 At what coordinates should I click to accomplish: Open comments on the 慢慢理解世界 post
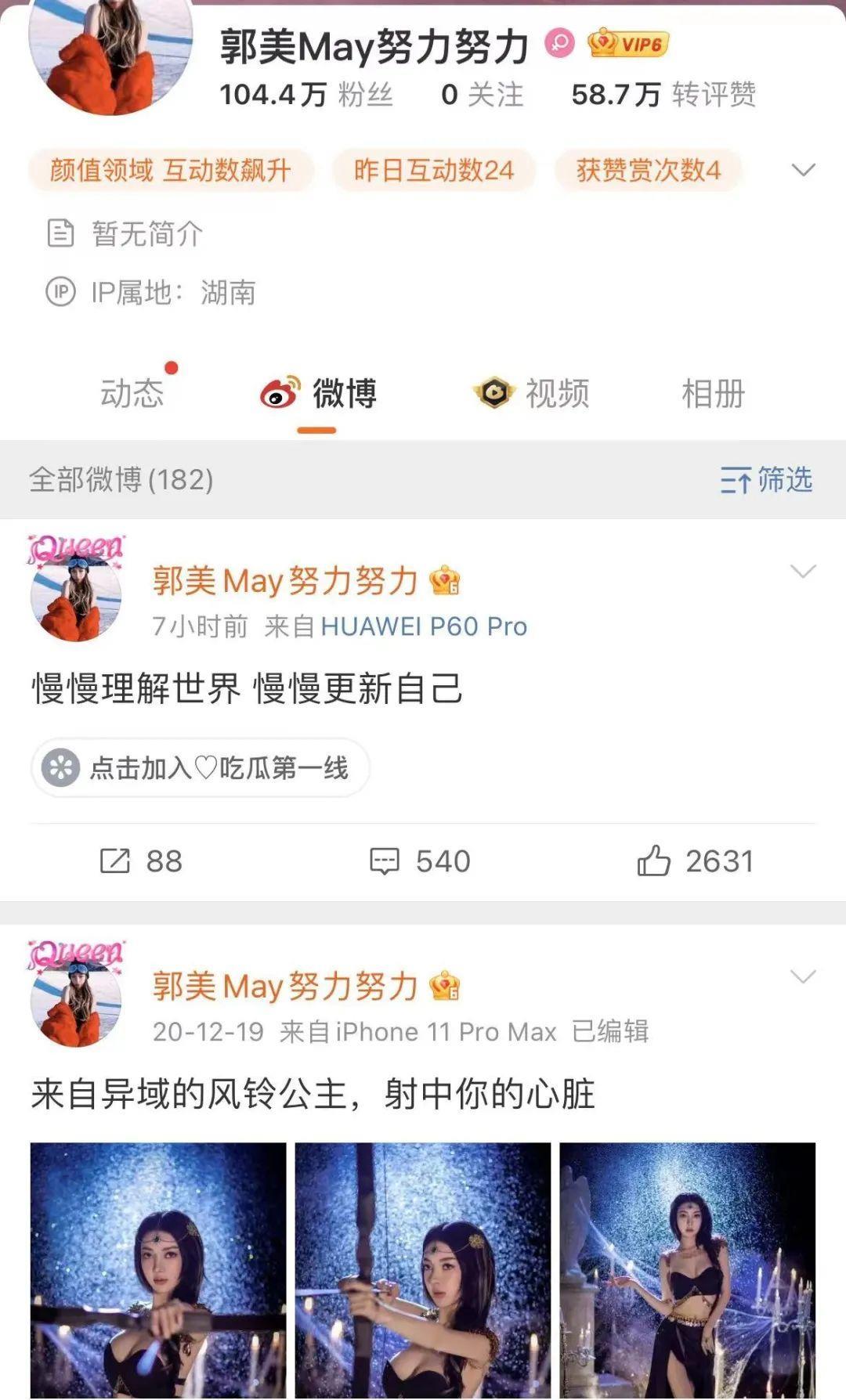coord(420,861)
